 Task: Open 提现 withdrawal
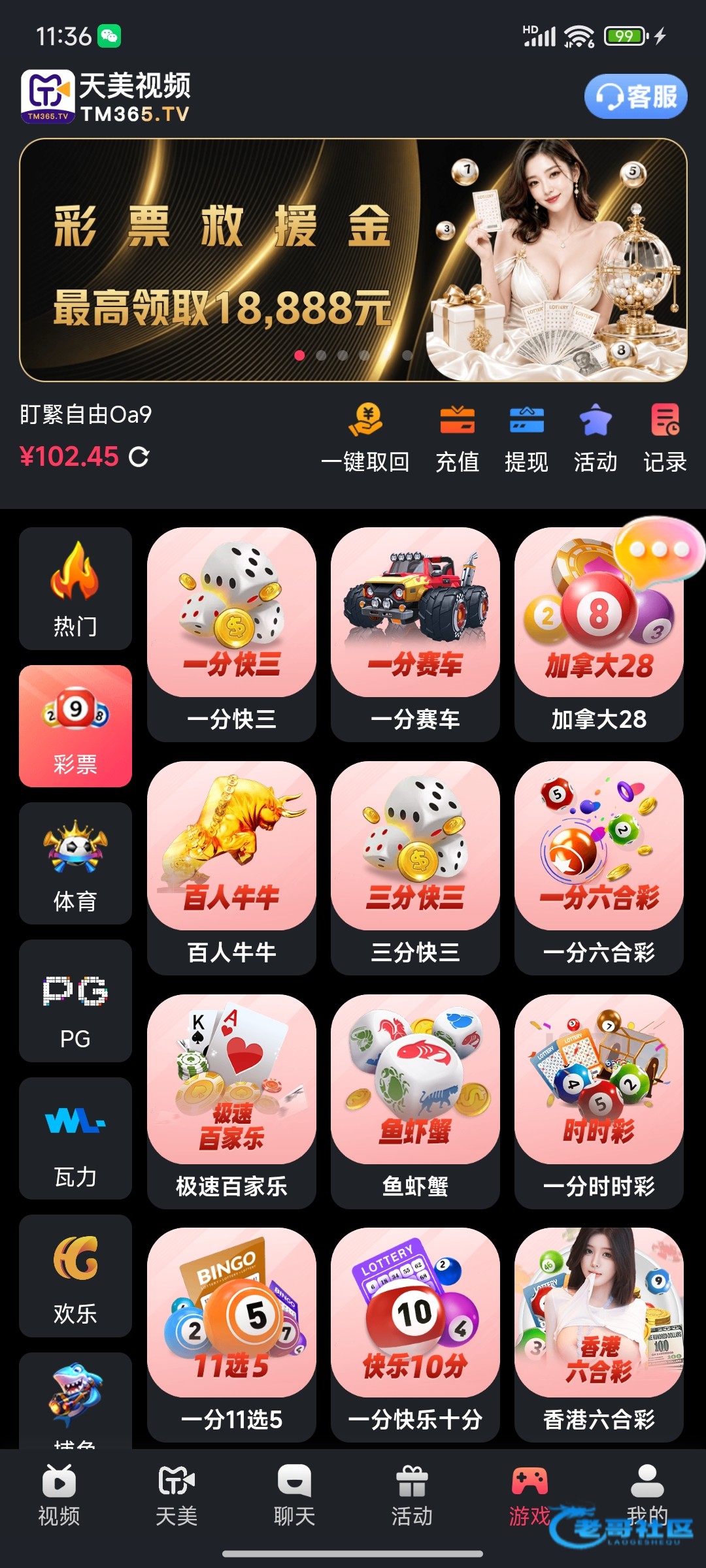(526, 438)
